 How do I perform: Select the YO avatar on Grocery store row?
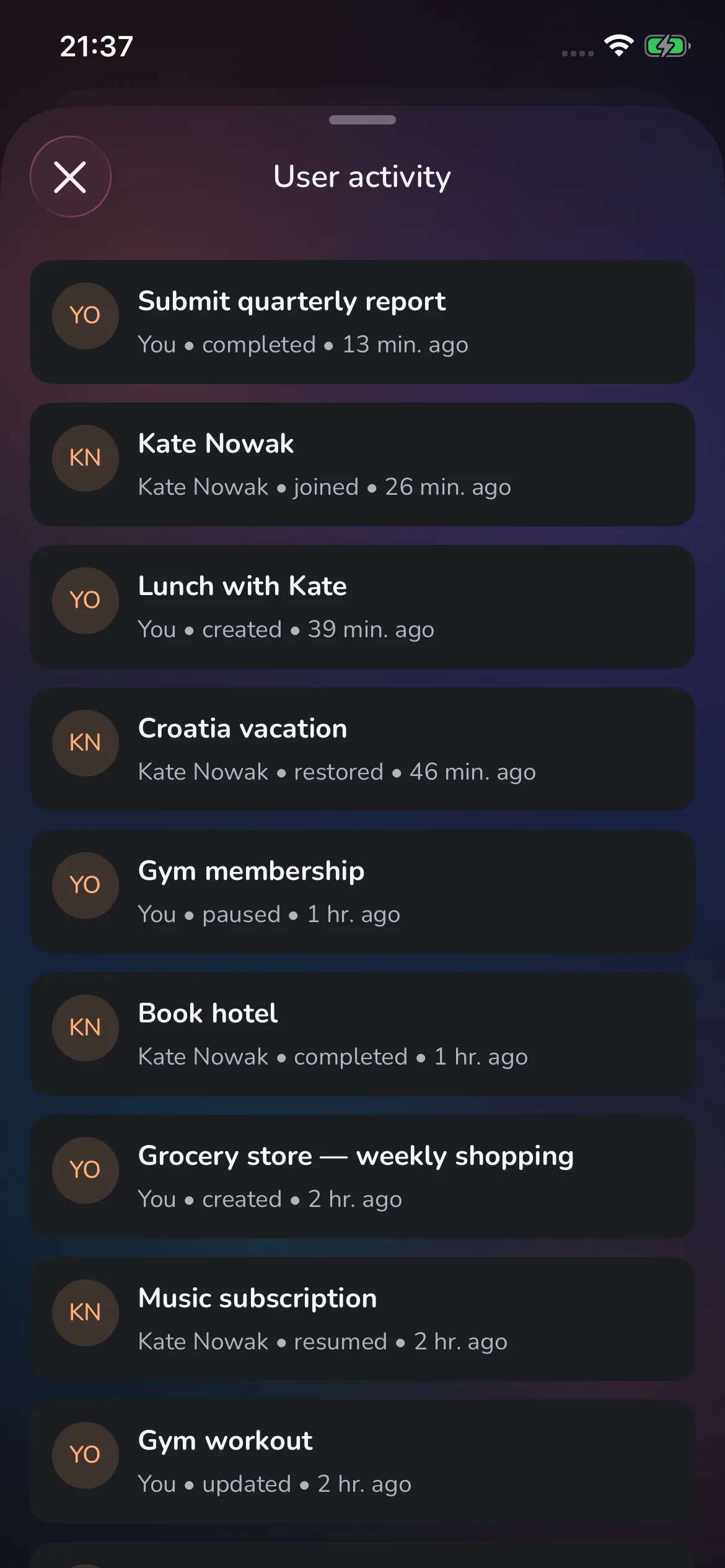pos(85,1170)
